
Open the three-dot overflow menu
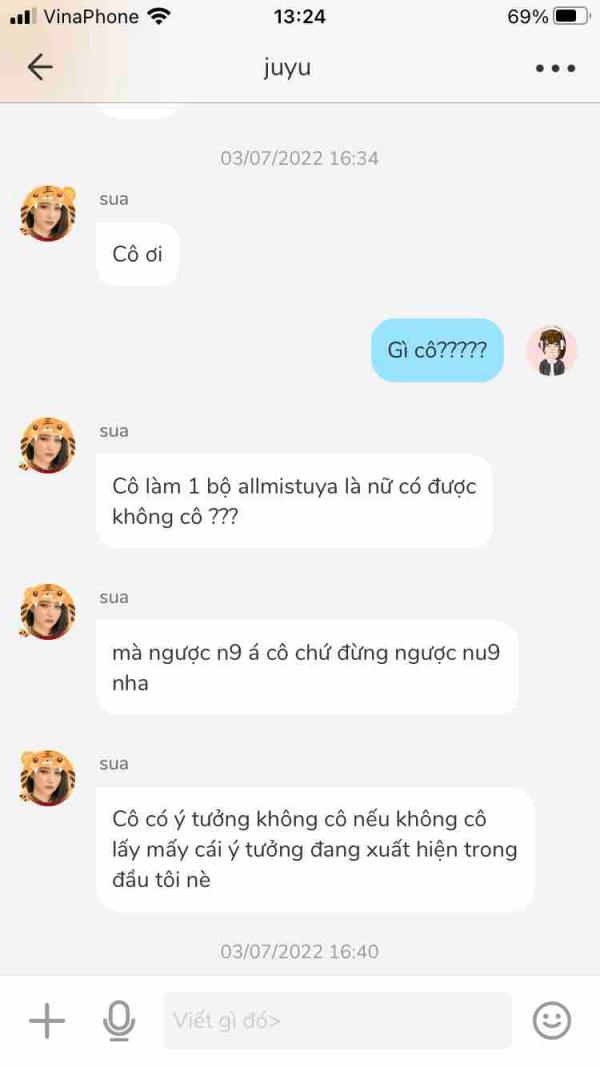coord(555,68)
